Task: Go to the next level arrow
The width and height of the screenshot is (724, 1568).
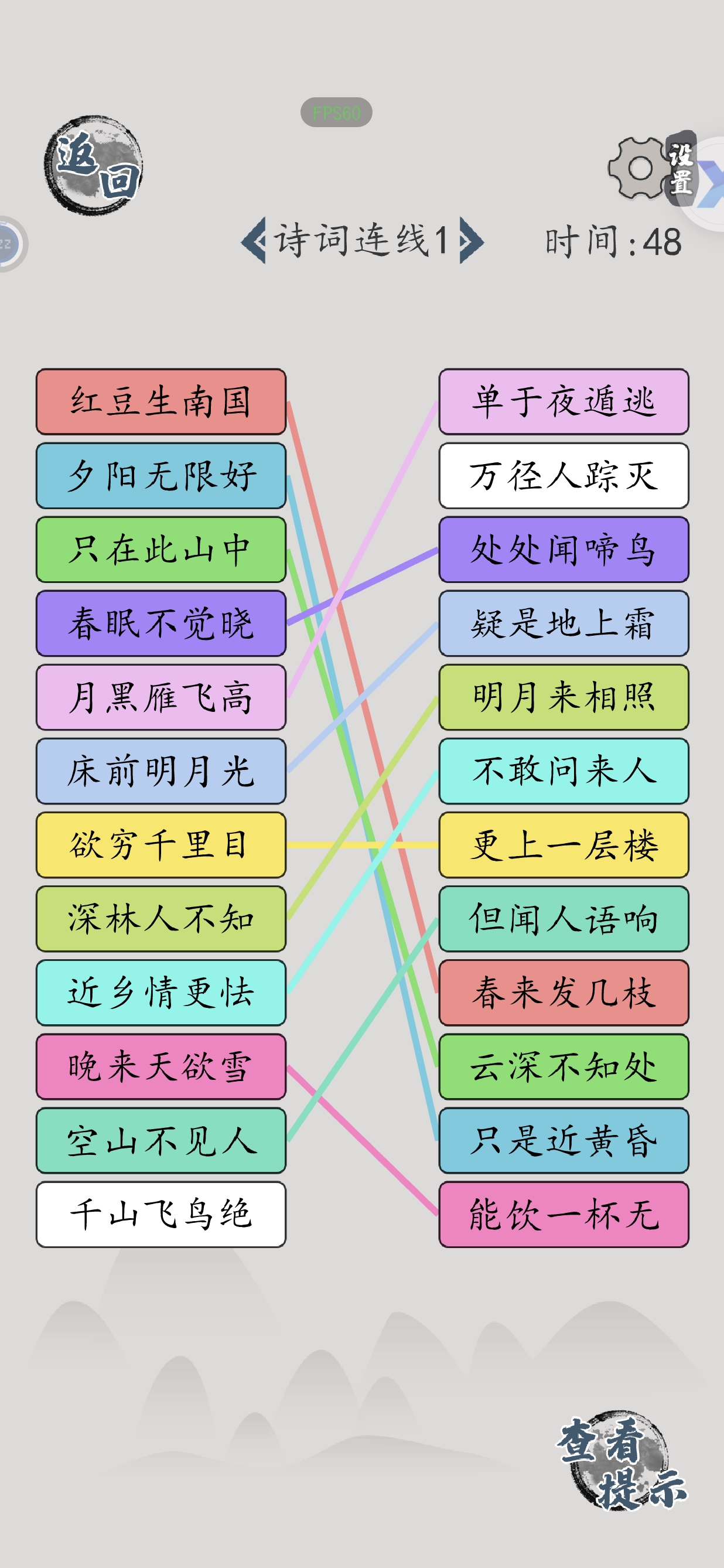Action: coord(472,240)
